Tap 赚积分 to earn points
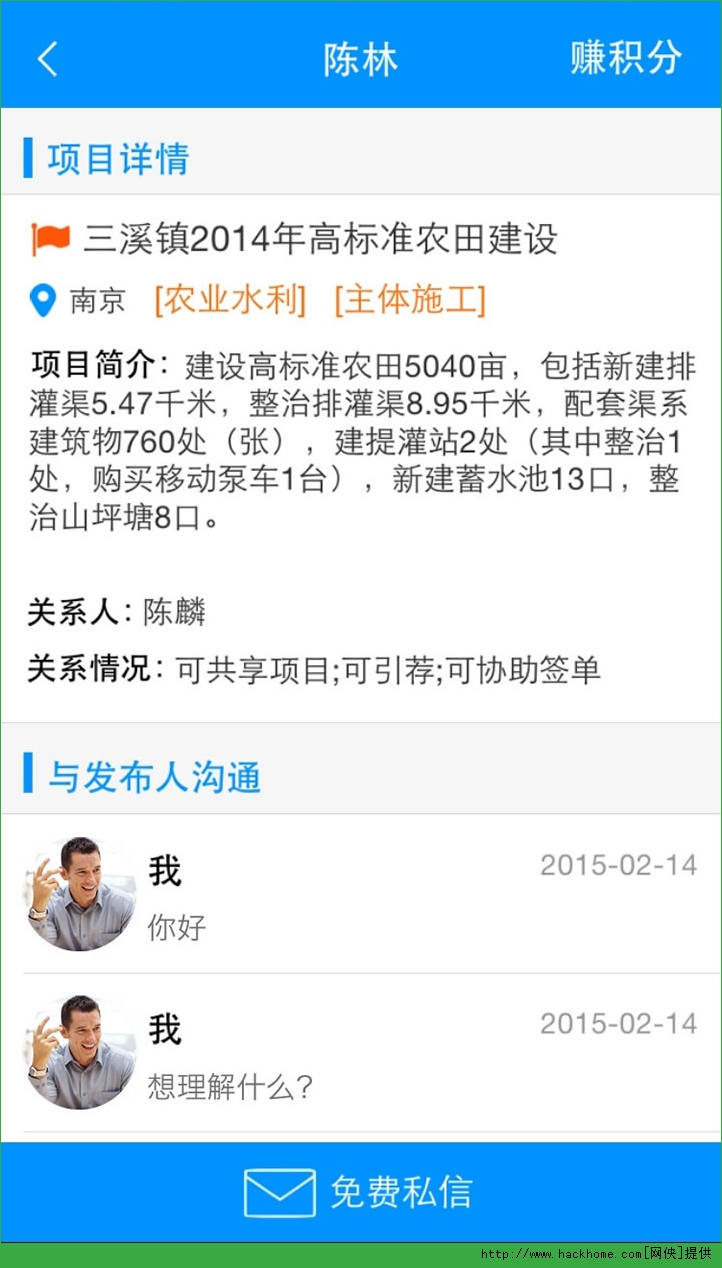Viewport: 722px width, 1268px height. pos(625,58)
